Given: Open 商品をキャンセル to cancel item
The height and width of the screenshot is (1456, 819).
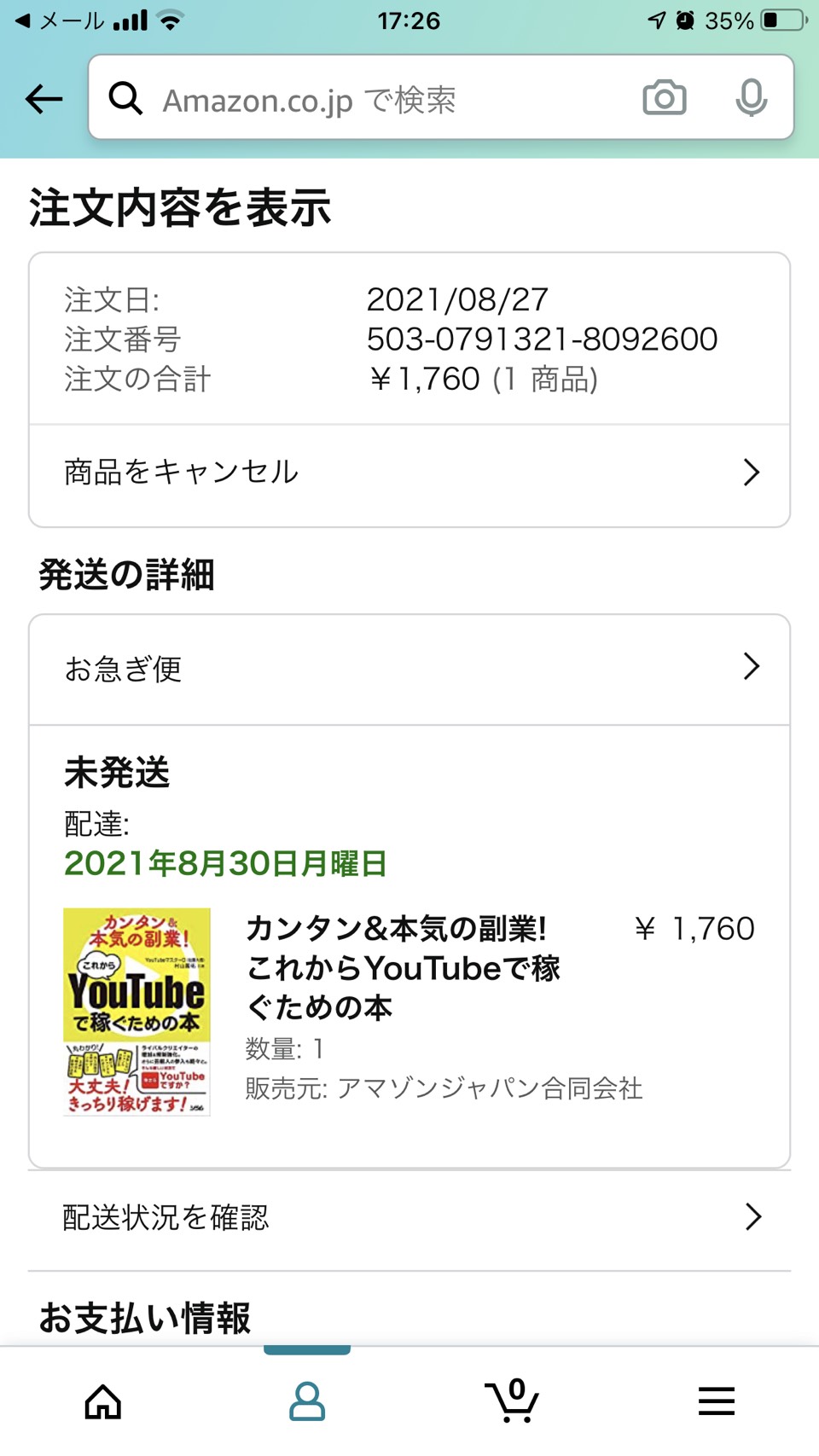Looking at the screenshot, I should 409,473.
